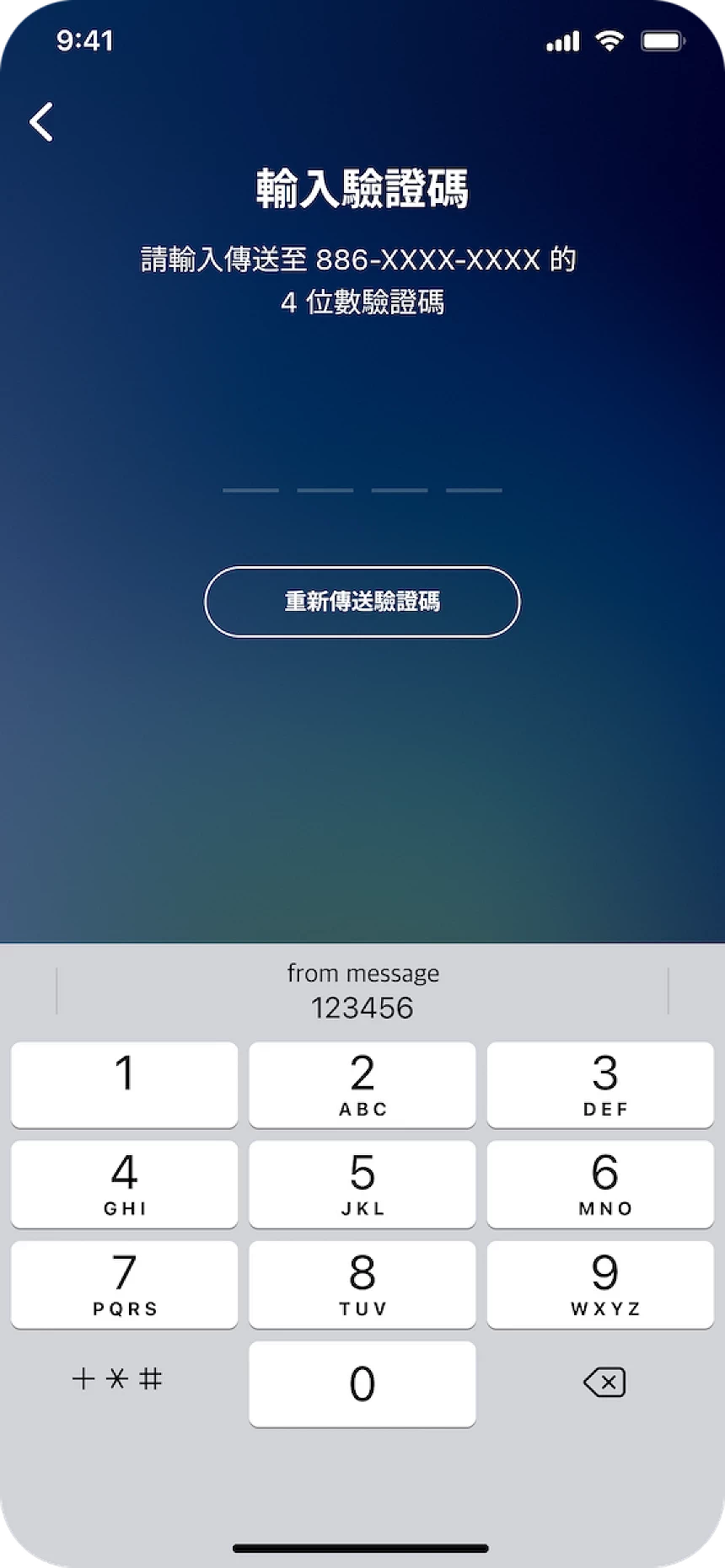Delete a digit with the backspace key
This screenshot has width=725, height=1568.
(604, 1383)
